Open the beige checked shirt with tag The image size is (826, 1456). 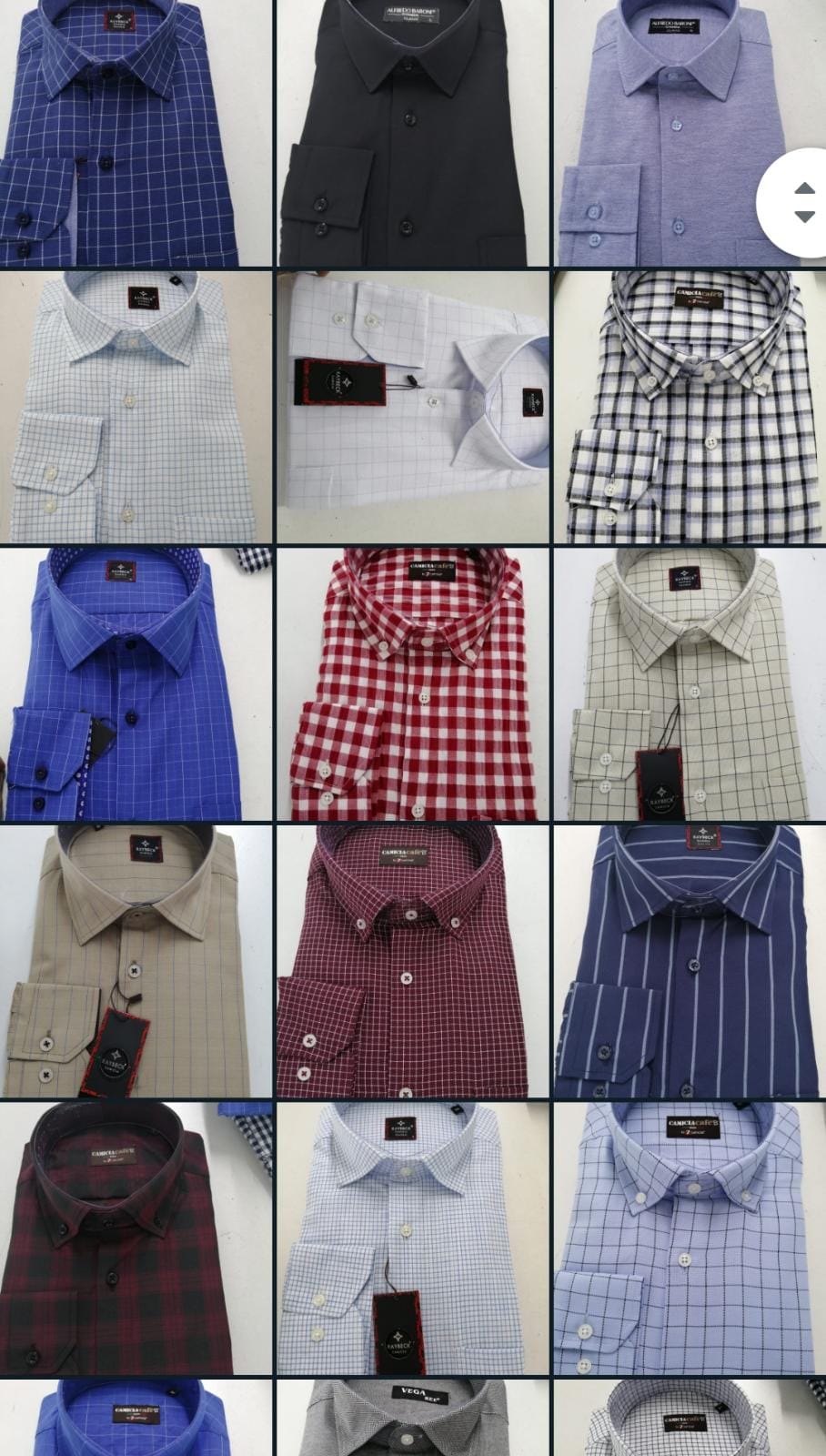click(x=135, y=961)
